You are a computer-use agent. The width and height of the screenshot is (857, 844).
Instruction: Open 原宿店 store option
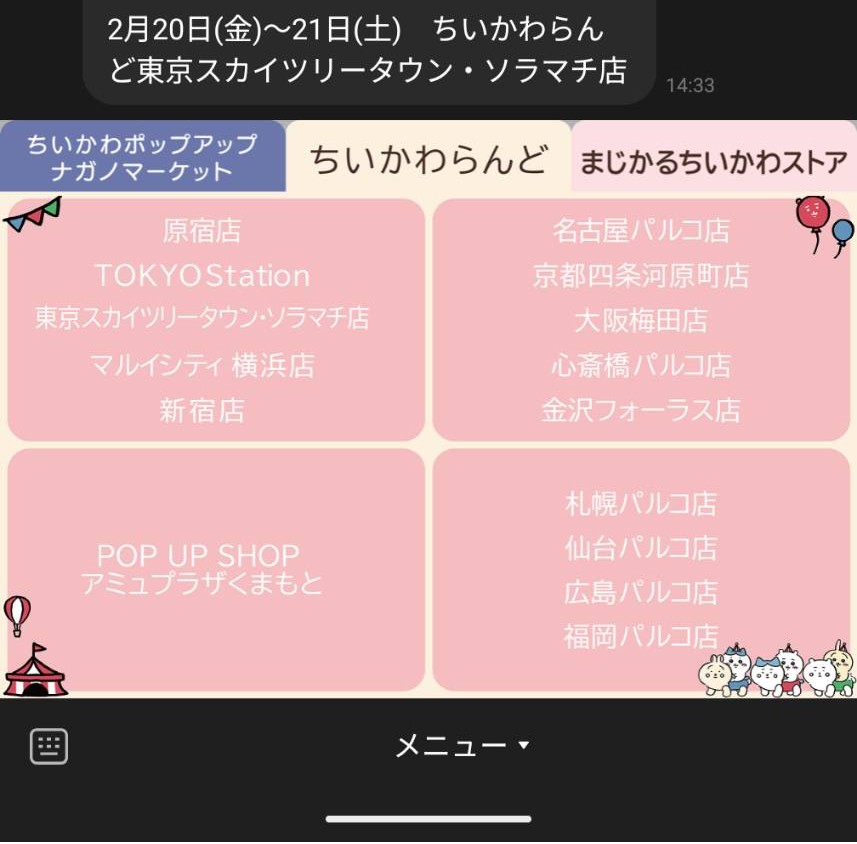coord(202,231)
